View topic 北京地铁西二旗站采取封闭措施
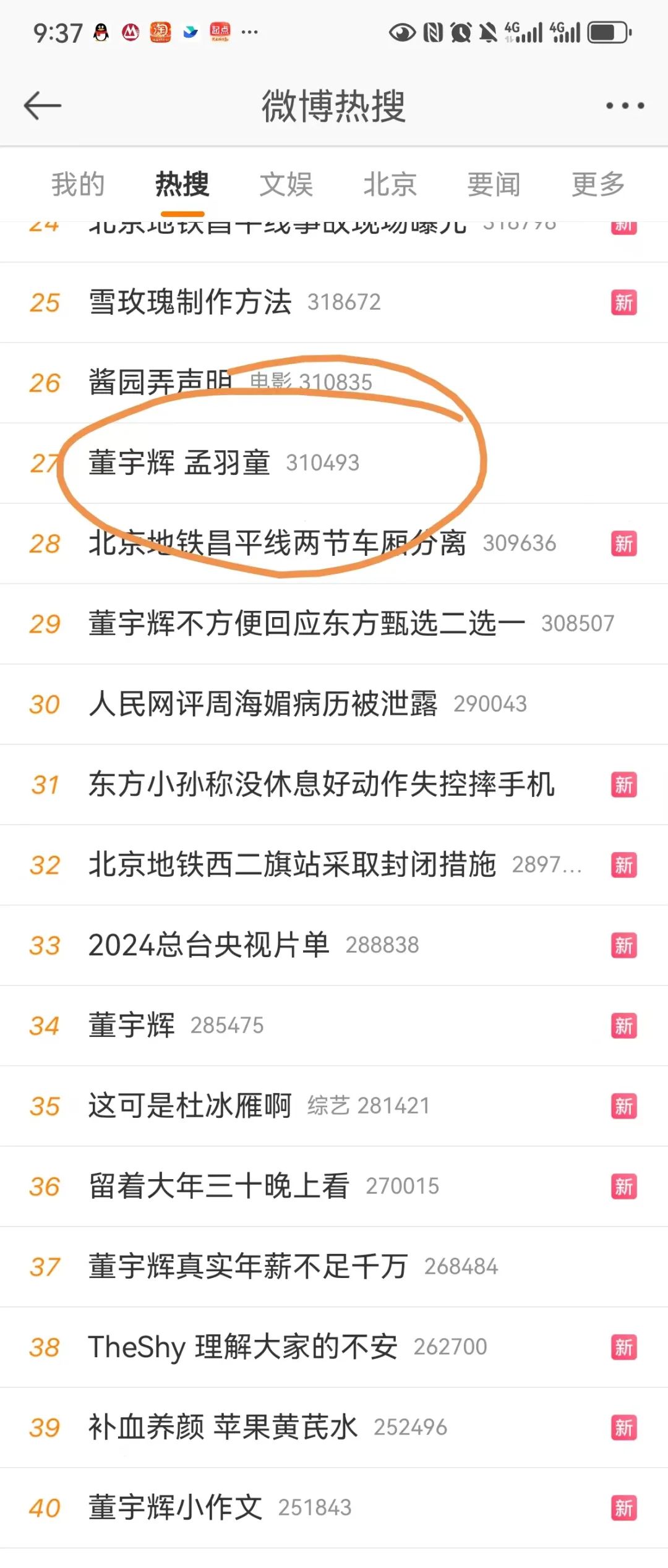668x1568 pixels. click(x=292, y=865)
